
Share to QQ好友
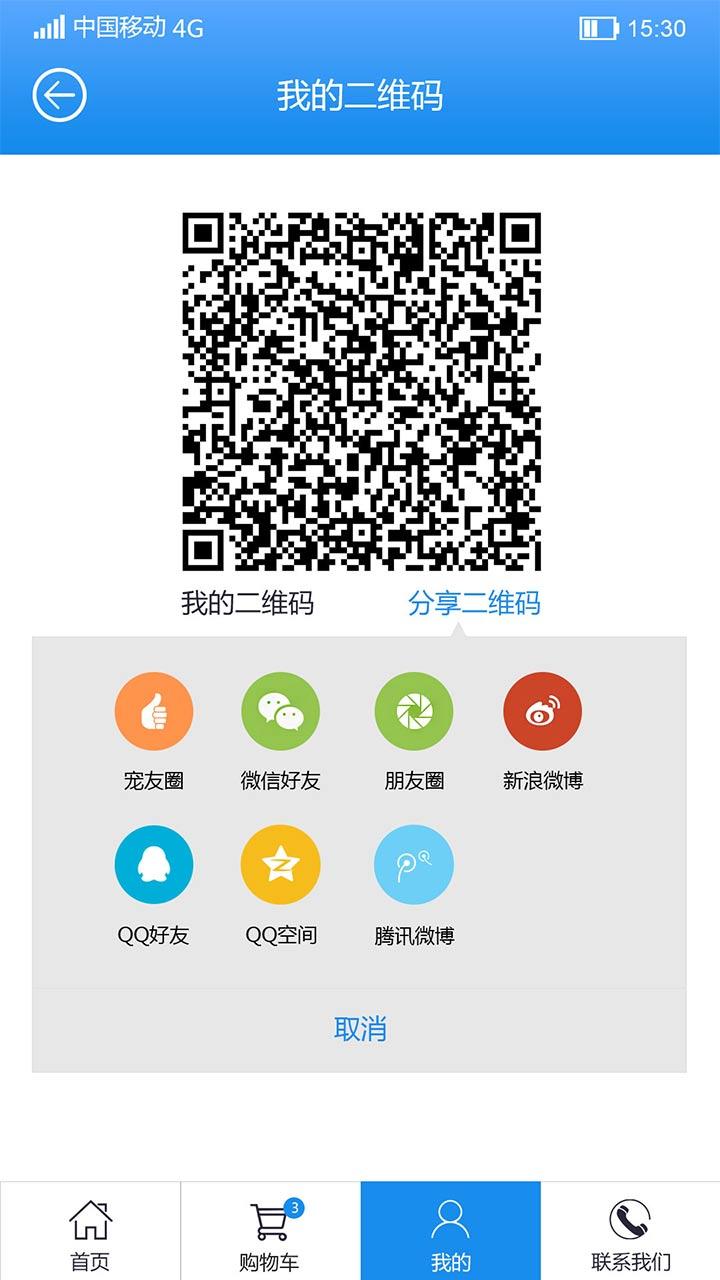(154, 865)
